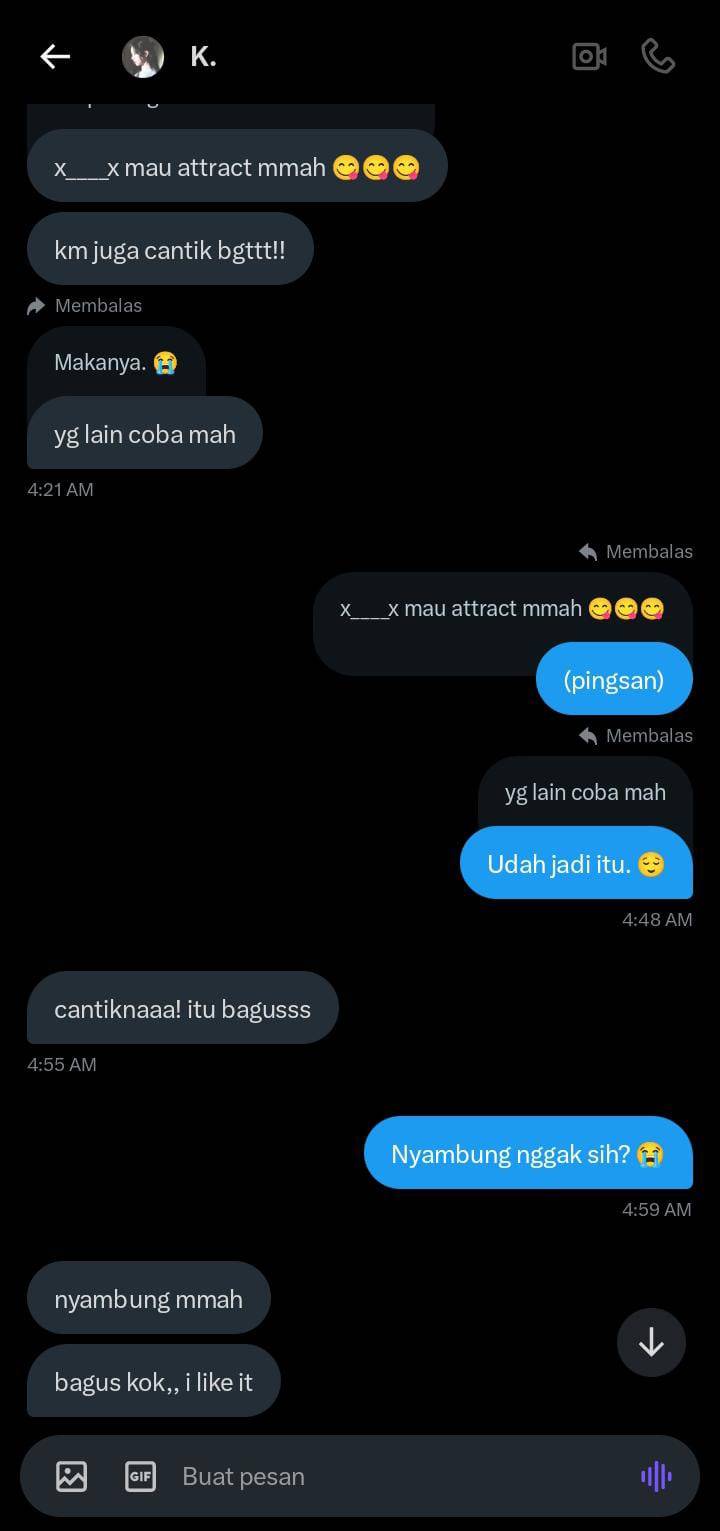Open the GIF picker
The width and height of the screenshot is (720, 1531).
[x=140, y=1476]
